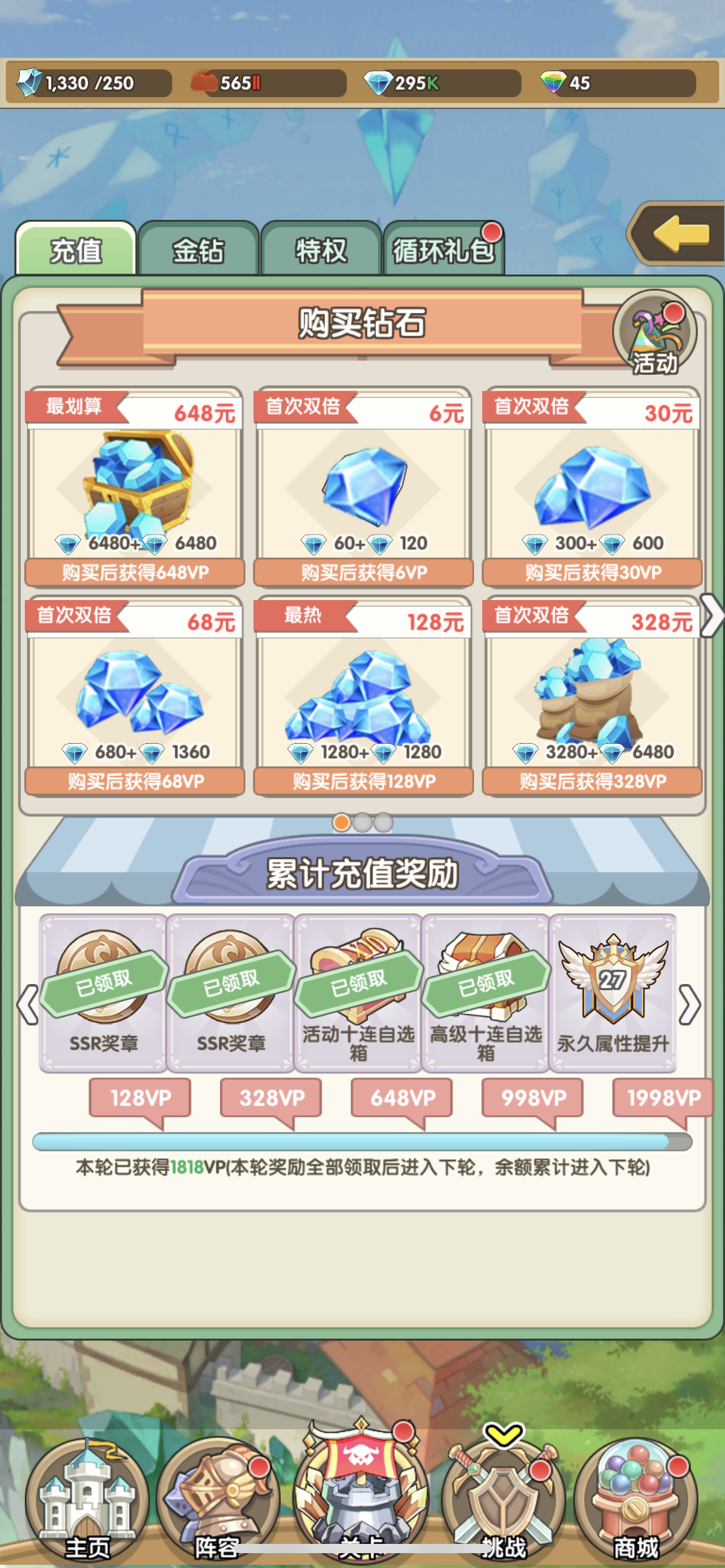Open the 阵容 lineup tab
Image resolution: width=725 pixels, height=1568 pixels.
(217, 1497)
